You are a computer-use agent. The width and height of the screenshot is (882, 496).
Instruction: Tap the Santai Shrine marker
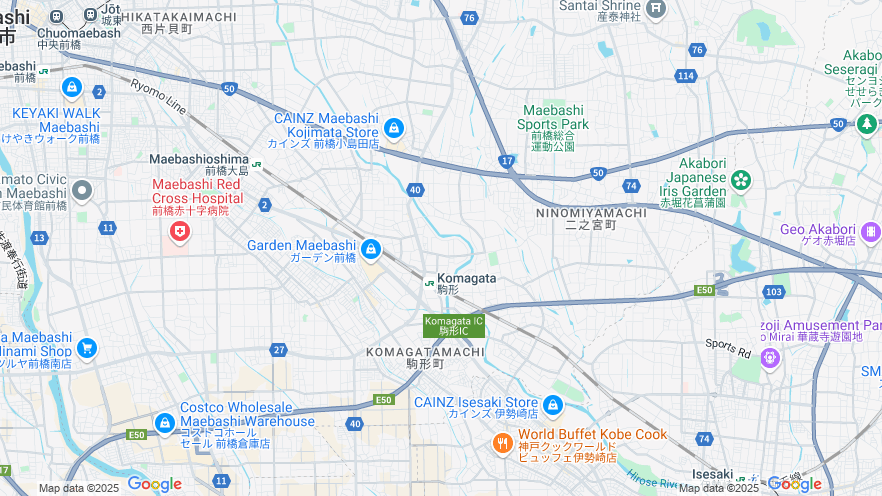[x=656, y=9]
